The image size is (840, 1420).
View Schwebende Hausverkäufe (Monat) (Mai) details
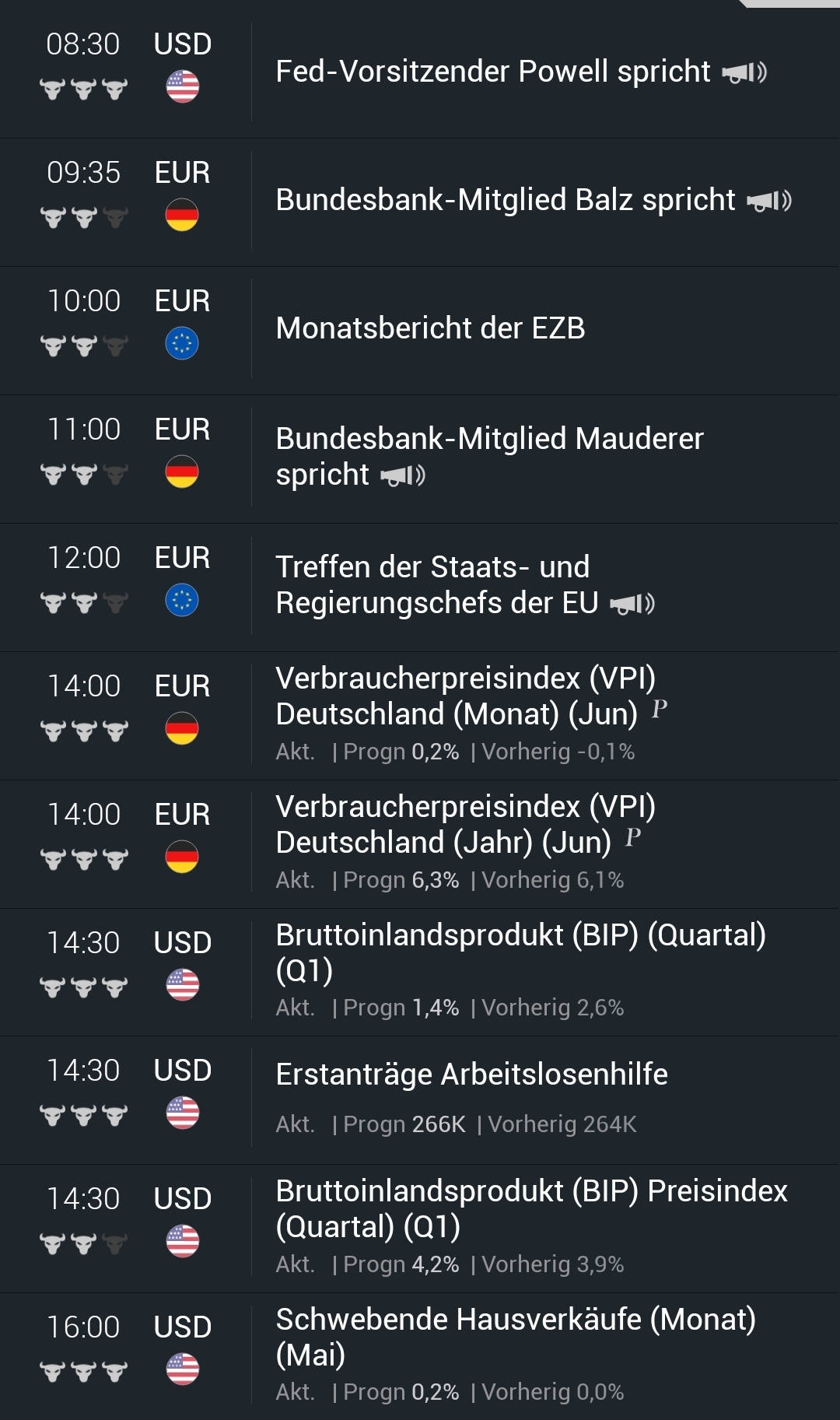[x=515, y=1337]
